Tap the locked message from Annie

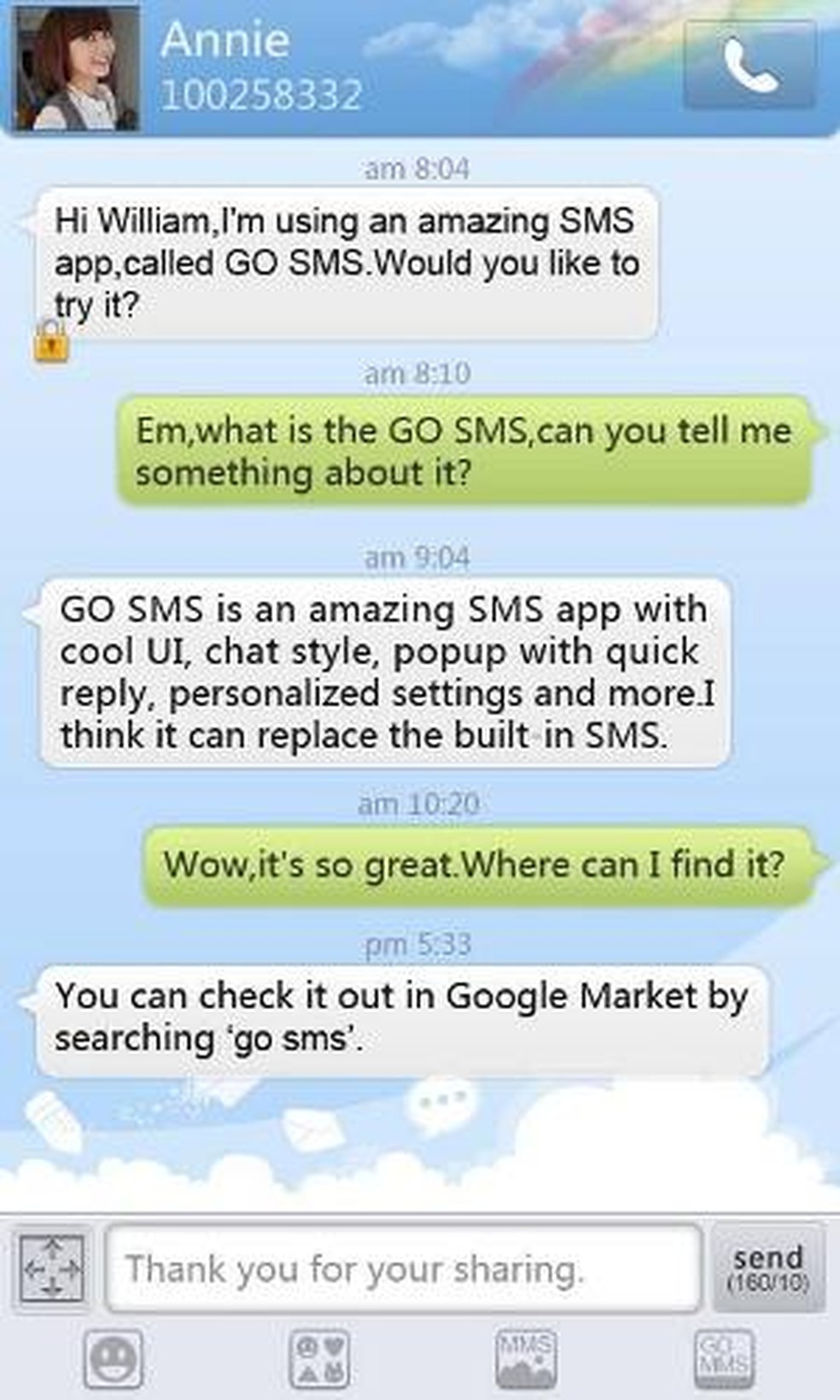[346, 262]
